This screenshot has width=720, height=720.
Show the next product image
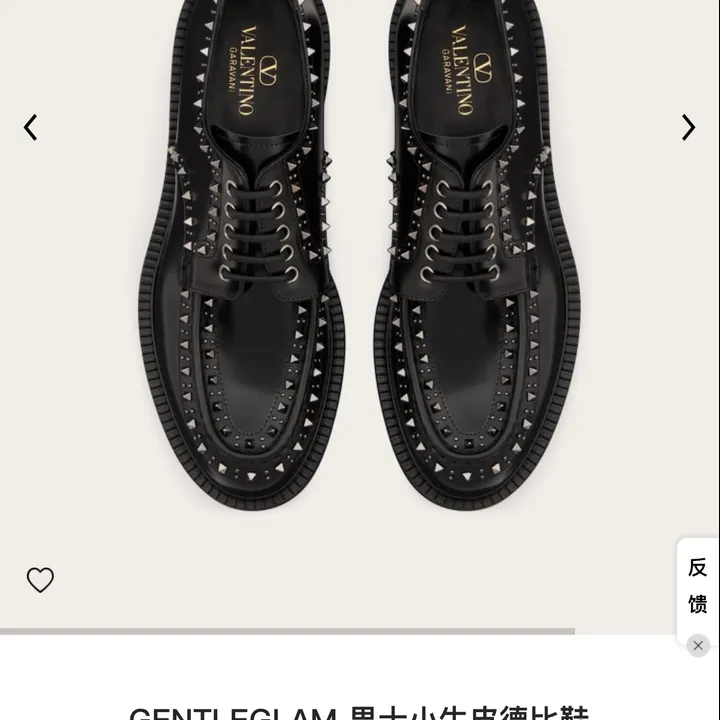[688, 127]
